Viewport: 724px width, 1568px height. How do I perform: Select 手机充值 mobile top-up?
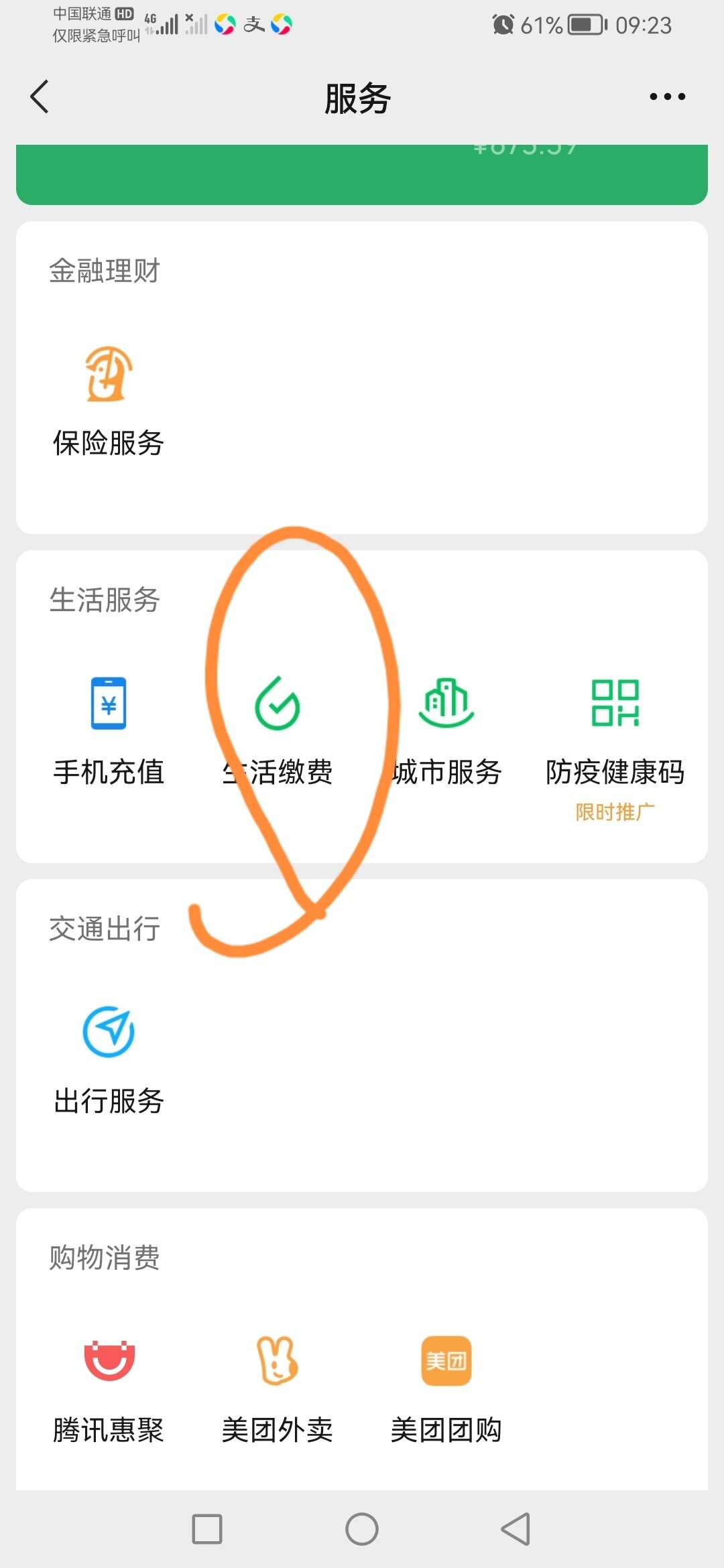point(109,731)
